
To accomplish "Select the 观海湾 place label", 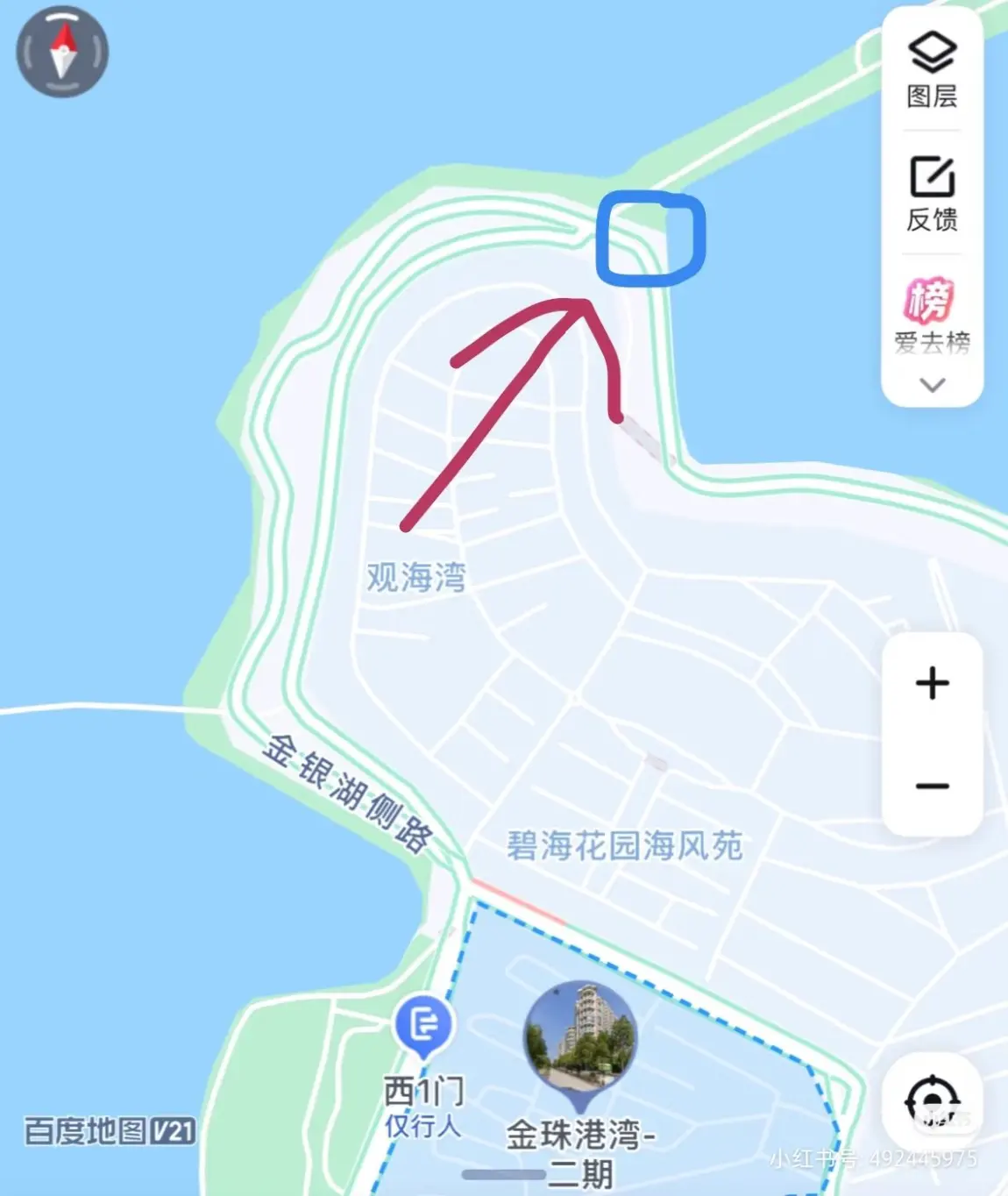I will (415, 577).
